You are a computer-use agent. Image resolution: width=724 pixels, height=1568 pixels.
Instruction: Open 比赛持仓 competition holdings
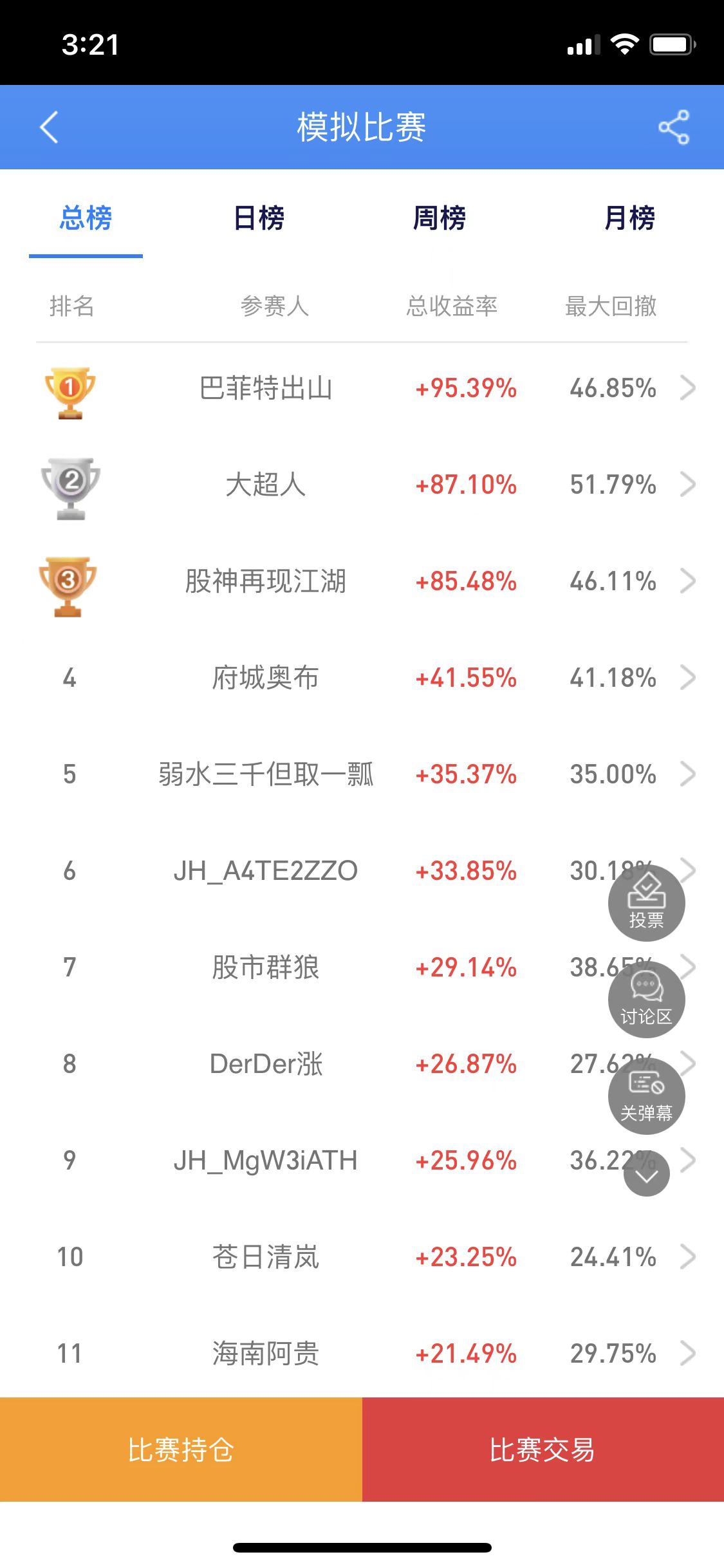(x=181, y=1450)
